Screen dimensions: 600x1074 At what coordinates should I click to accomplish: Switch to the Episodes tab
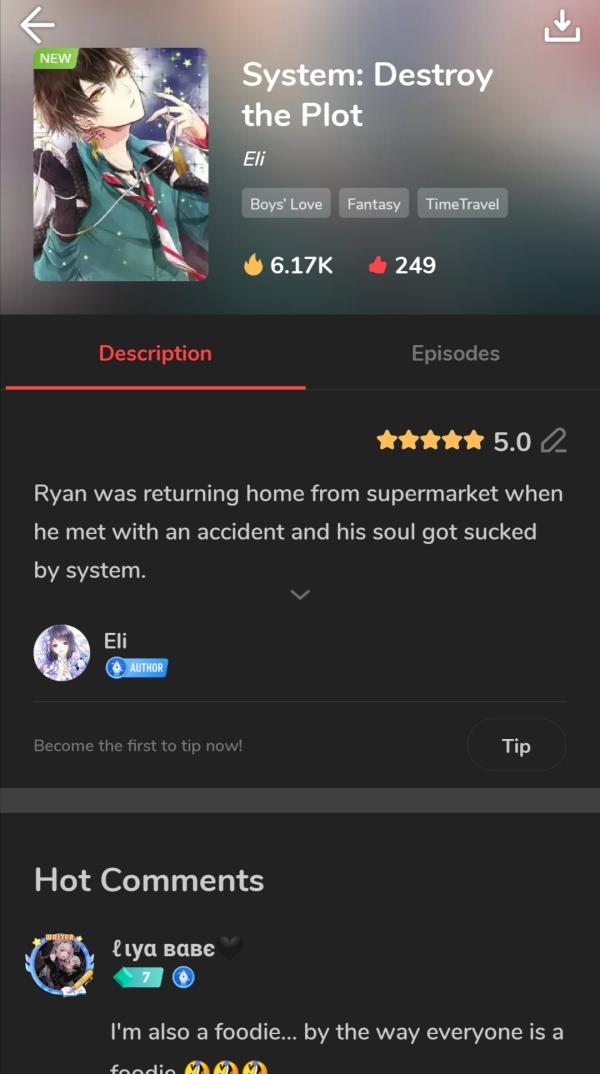(x=455, y=353)
